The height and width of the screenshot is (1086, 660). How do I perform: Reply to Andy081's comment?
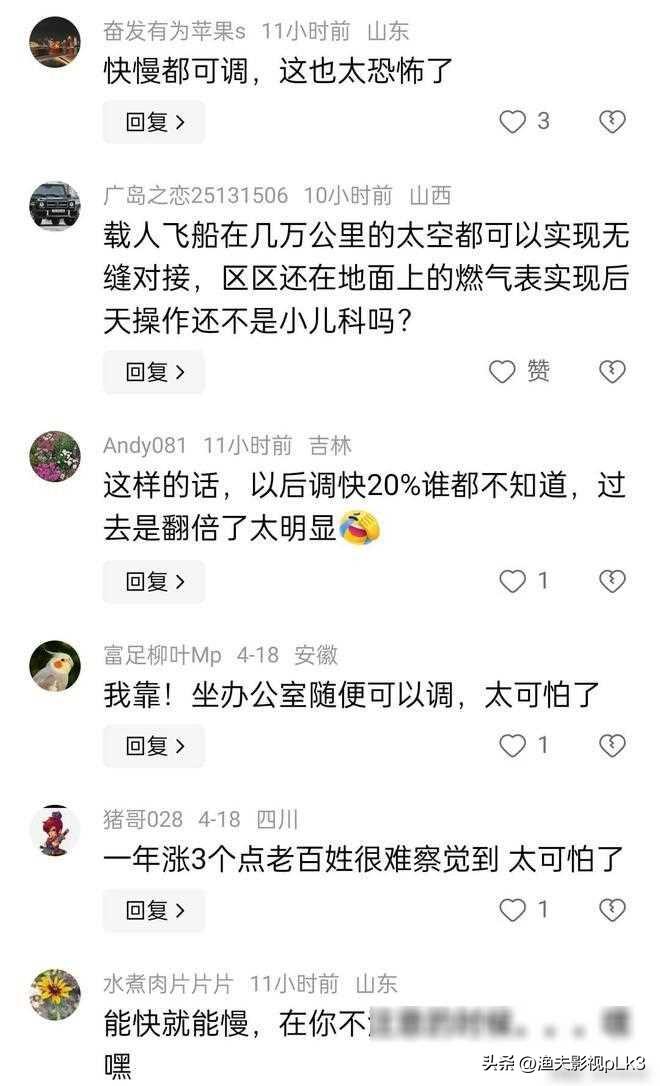(154, 581)
